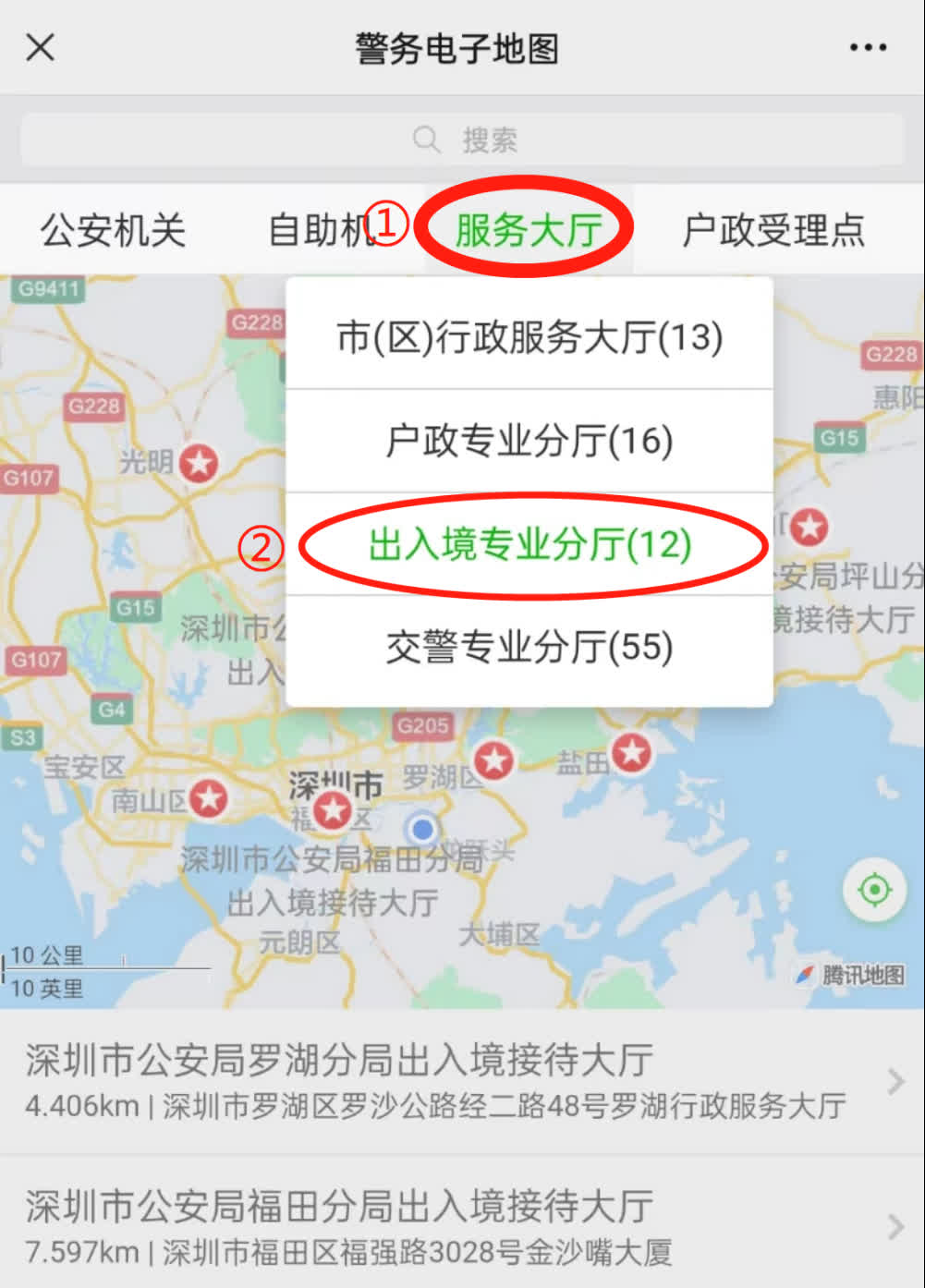Switch to the 公安机关 tab
This screenshot has height=1288, width=925.
[x=113, y=230]
